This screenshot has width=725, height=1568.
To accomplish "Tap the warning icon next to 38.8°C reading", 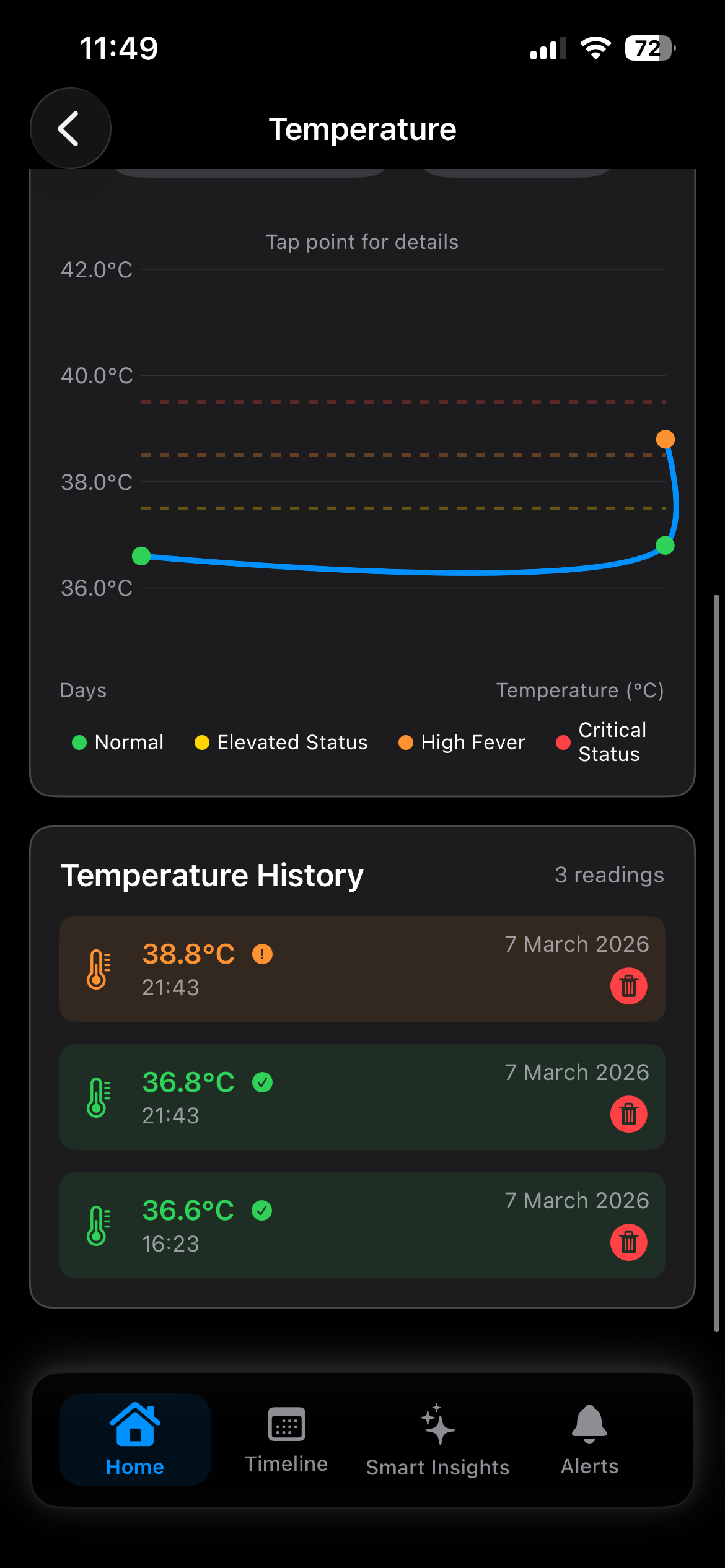I will coord(263,954).
